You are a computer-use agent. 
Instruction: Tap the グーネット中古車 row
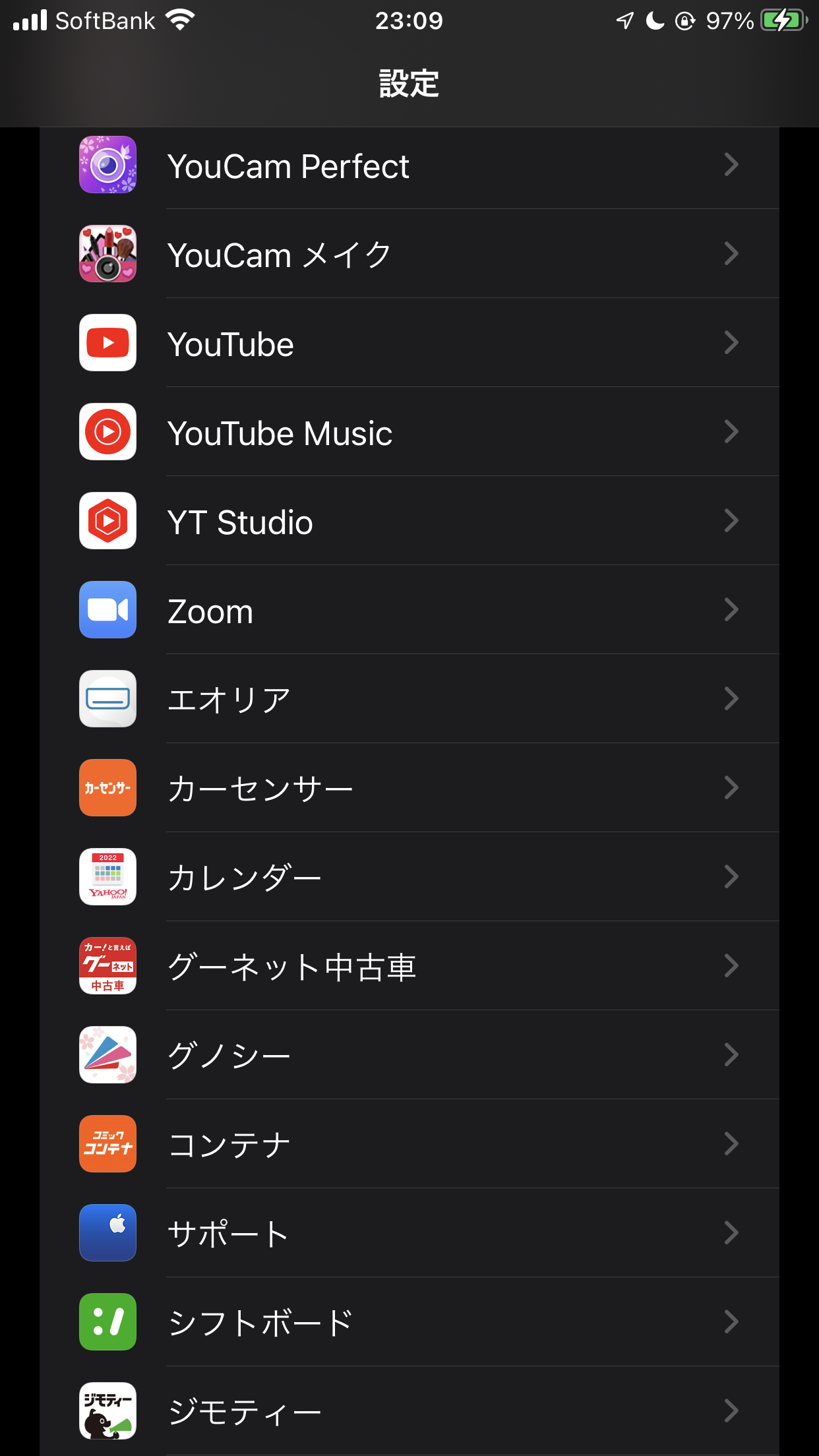[x=409, y=967]
